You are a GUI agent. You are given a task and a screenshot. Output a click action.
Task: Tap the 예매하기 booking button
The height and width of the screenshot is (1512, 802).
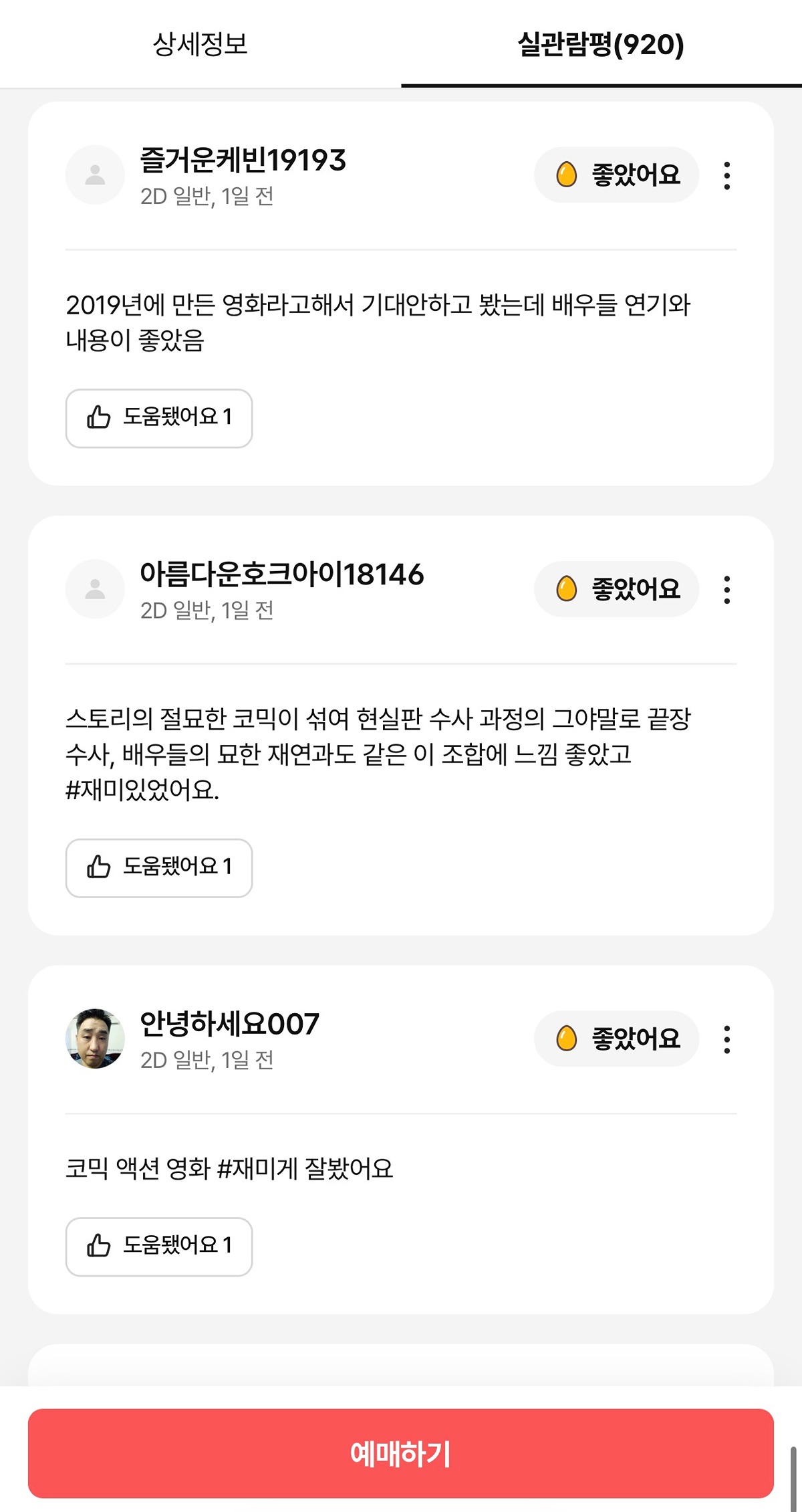[401, 1452]
